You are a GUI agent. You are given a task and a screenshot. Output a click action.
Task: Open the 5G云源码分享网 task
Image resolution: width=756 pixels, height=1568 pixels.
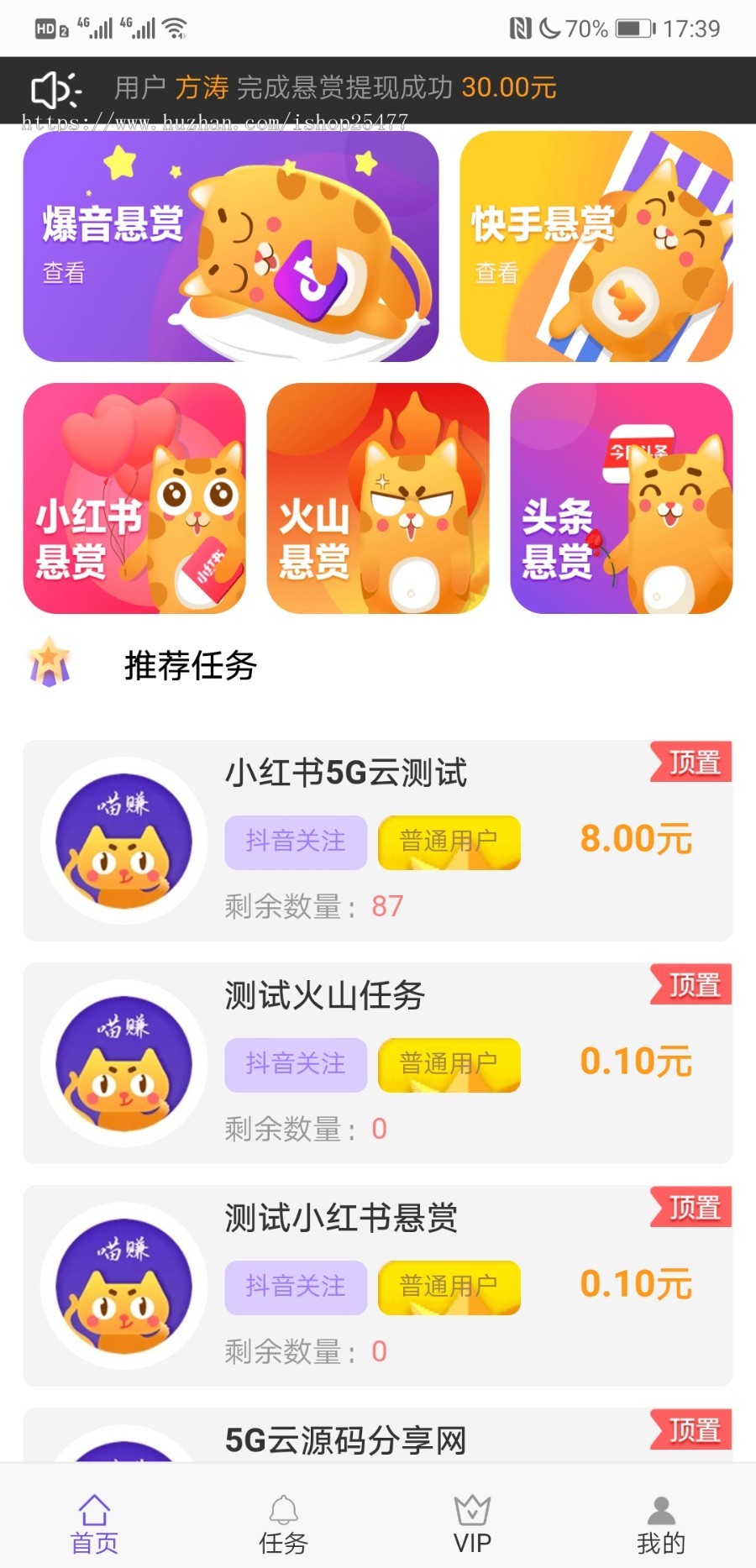point(346,1436)
